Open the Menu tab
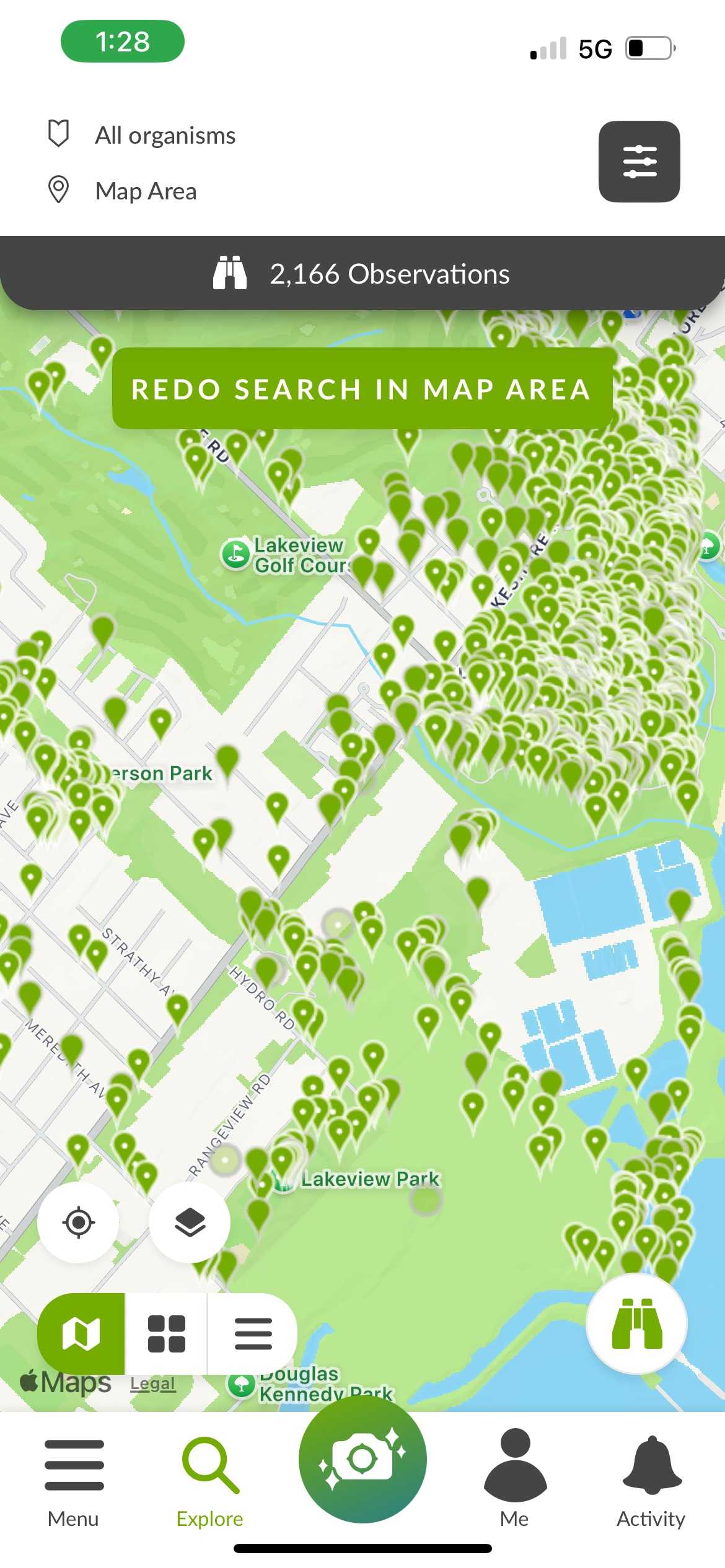725x1568 pixels. coord(74,1481)
